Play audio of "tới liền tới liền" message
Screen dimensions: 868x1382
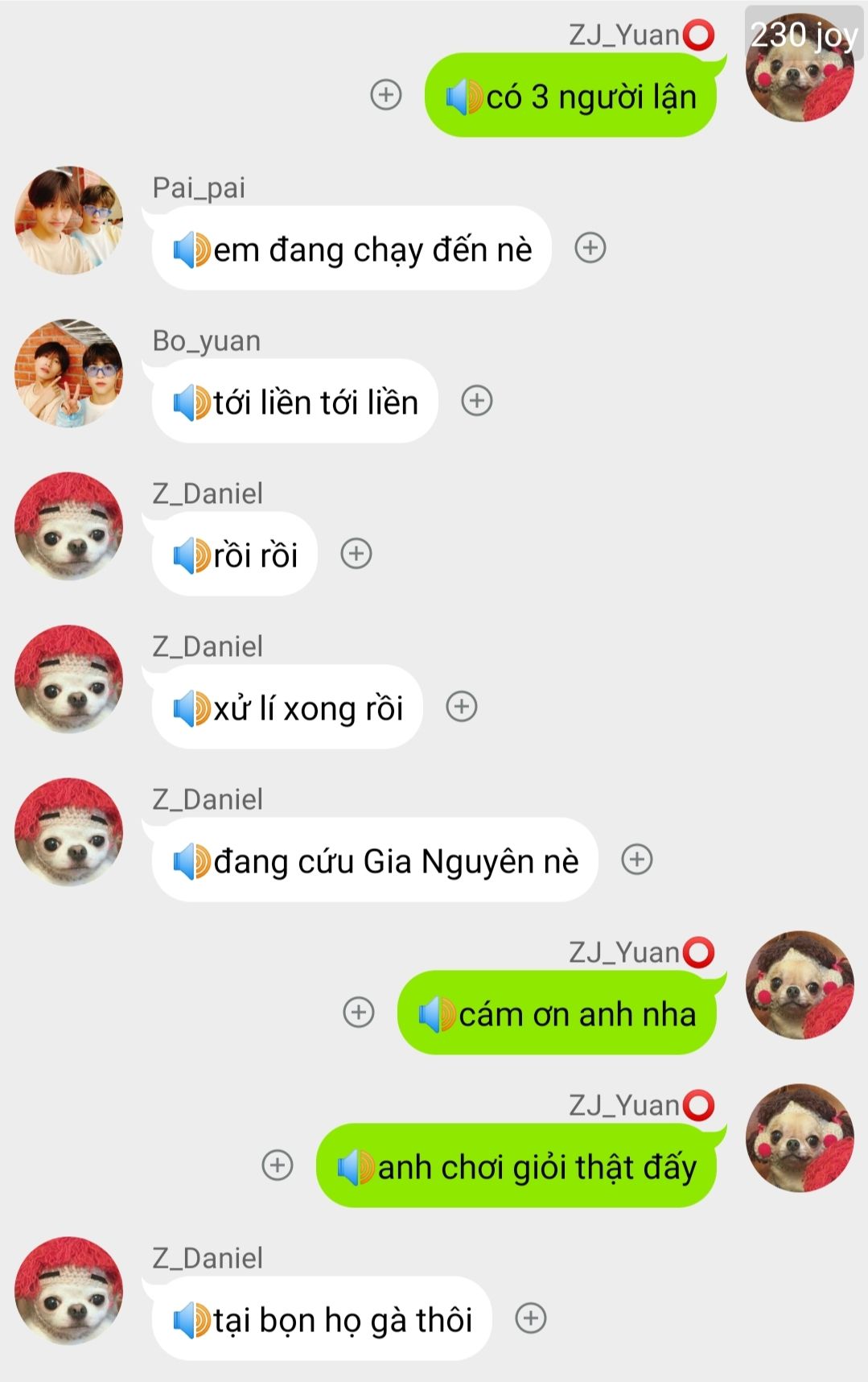(x=191, y=402)
